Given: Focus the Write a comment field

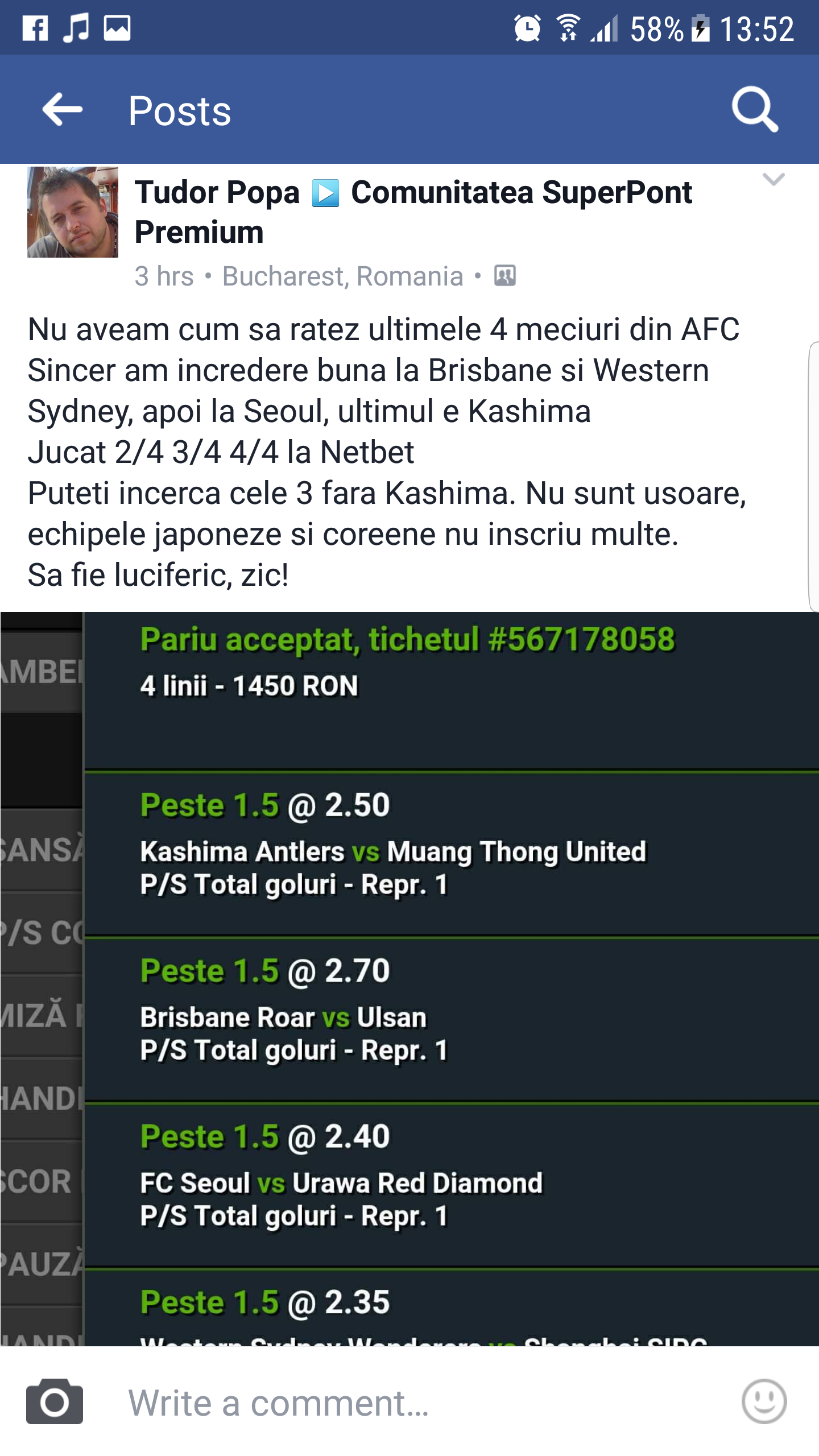Looking at the screenshot, I should 421,1403.
